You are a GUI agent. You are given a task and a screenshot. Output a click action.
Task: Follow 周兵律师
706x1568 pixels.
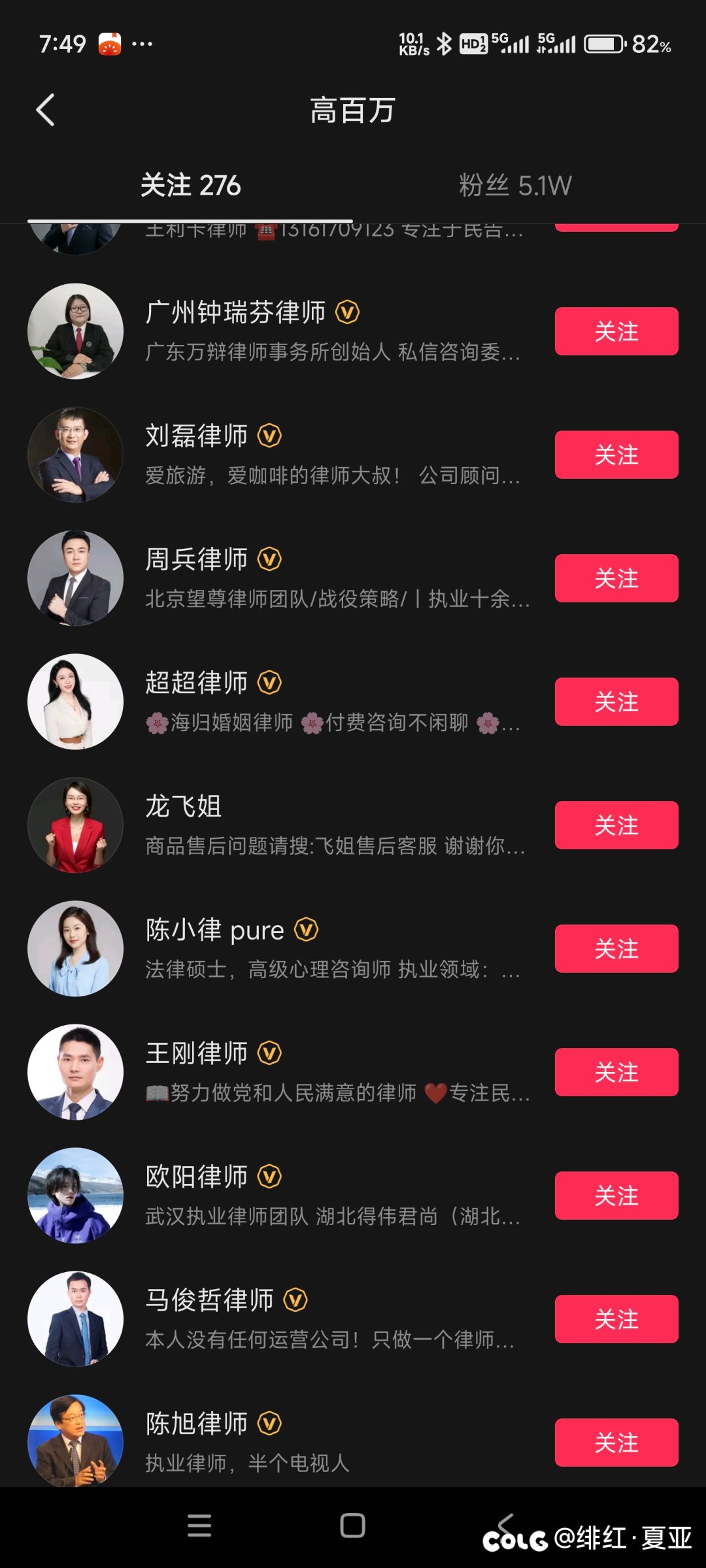point(615,578)
